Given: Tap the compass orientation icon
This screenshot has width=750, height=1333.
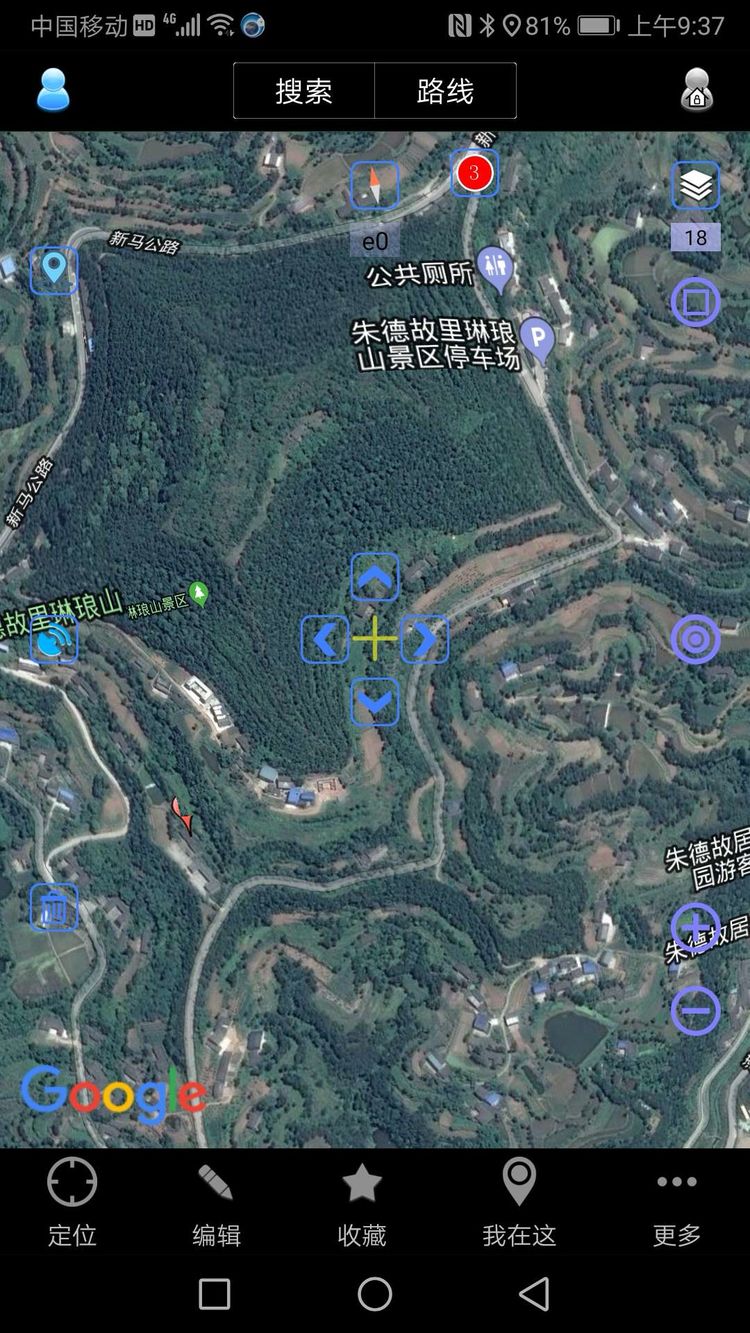Looking at the screenshot, I should [375, 186].
